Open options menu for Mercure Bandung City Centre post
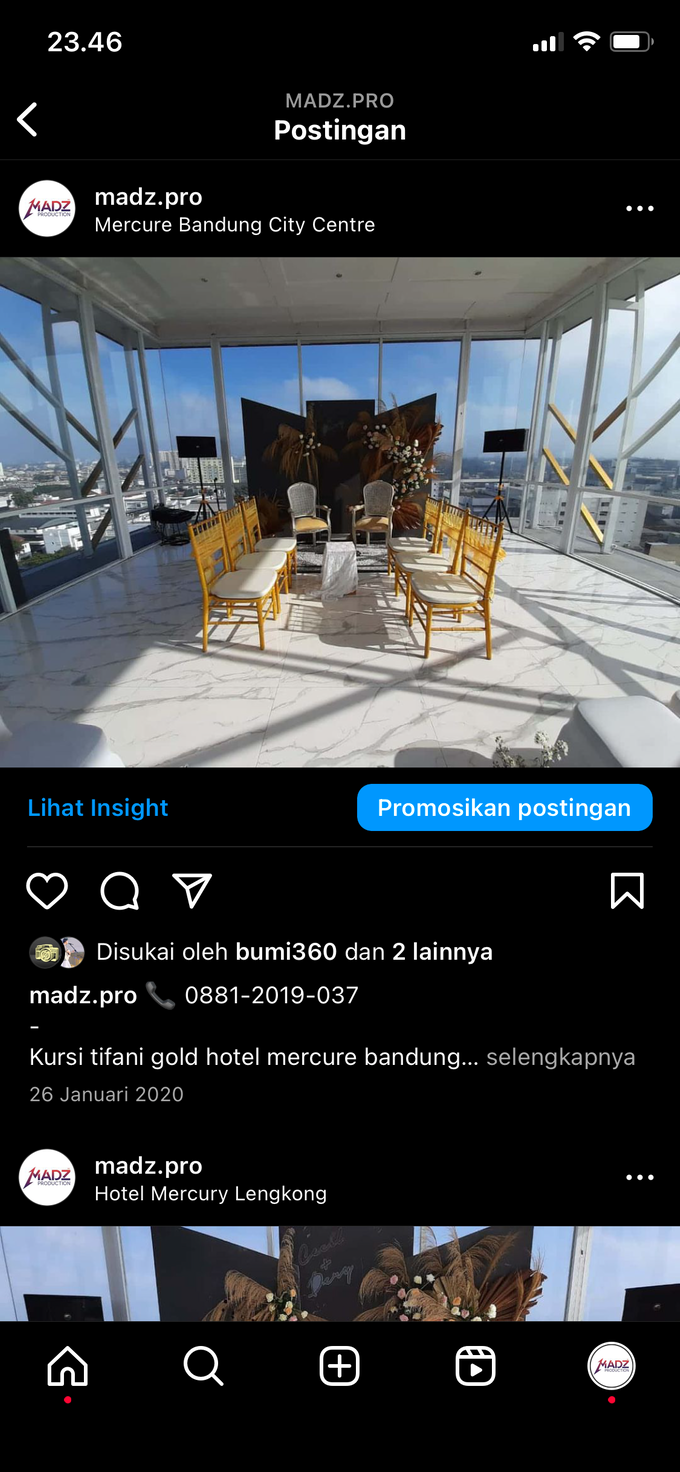This screenshot has height=1472, width=680. tap(639, 209)
